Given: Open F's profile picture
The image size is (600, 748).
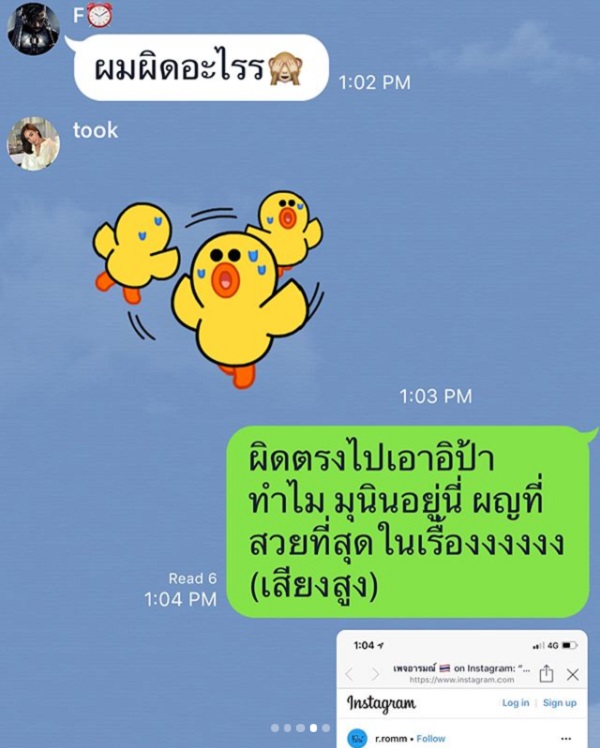Looking at the screenshot, I should coord(33,29).
